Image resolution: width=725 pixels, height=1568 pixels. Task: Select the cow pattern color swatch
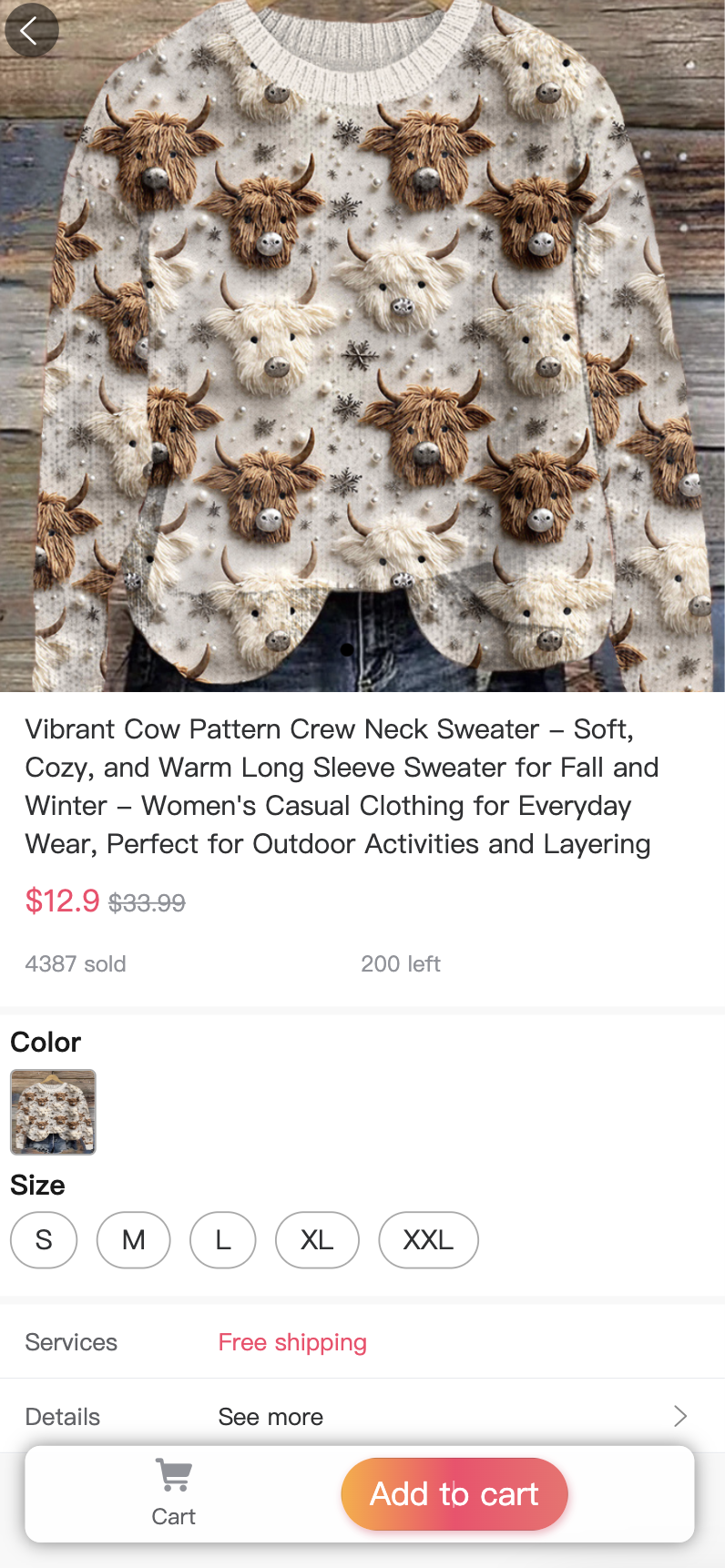tap(53, 1112)
